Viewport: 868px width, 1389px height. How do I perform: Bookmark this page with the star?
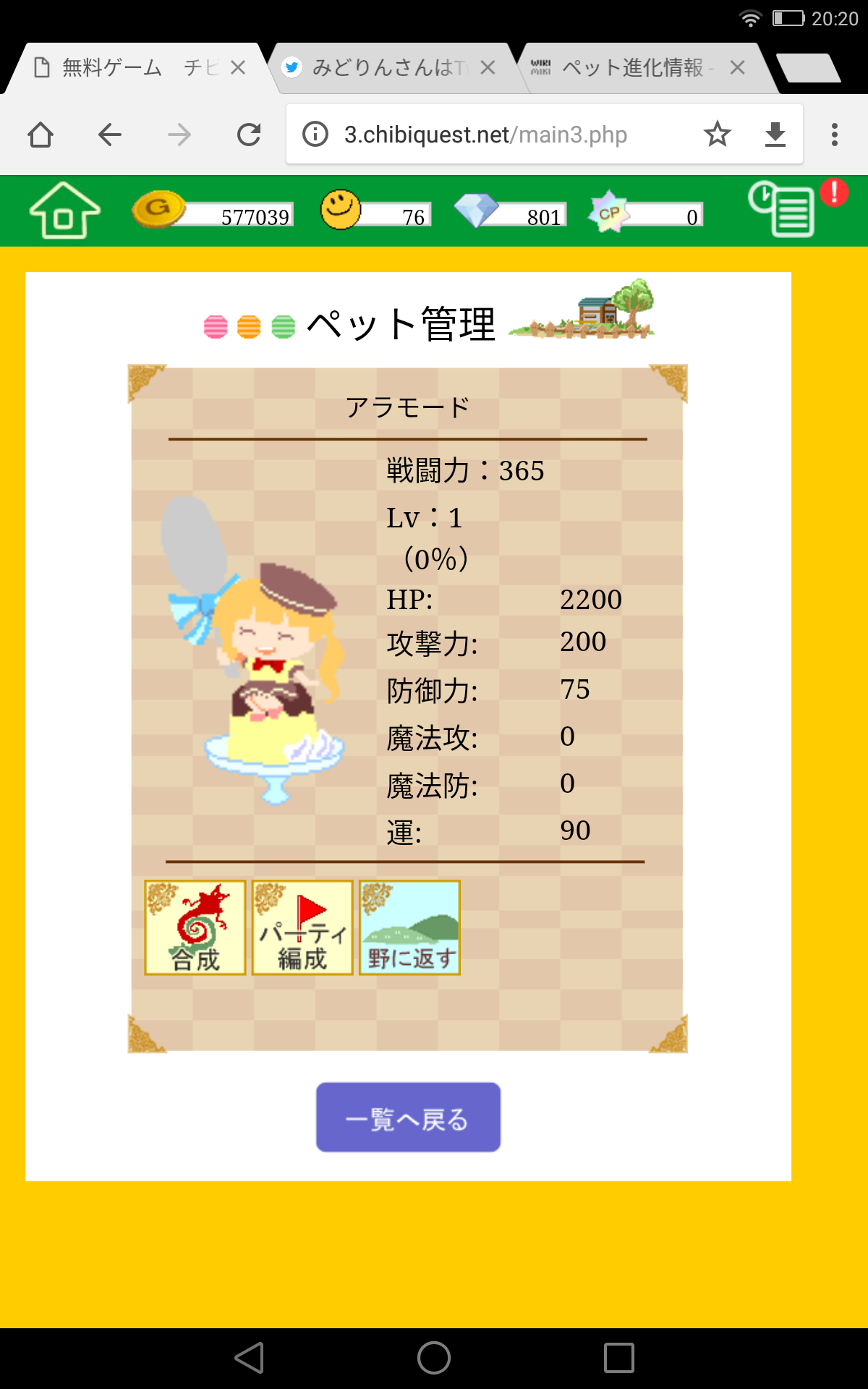(717, 135)
